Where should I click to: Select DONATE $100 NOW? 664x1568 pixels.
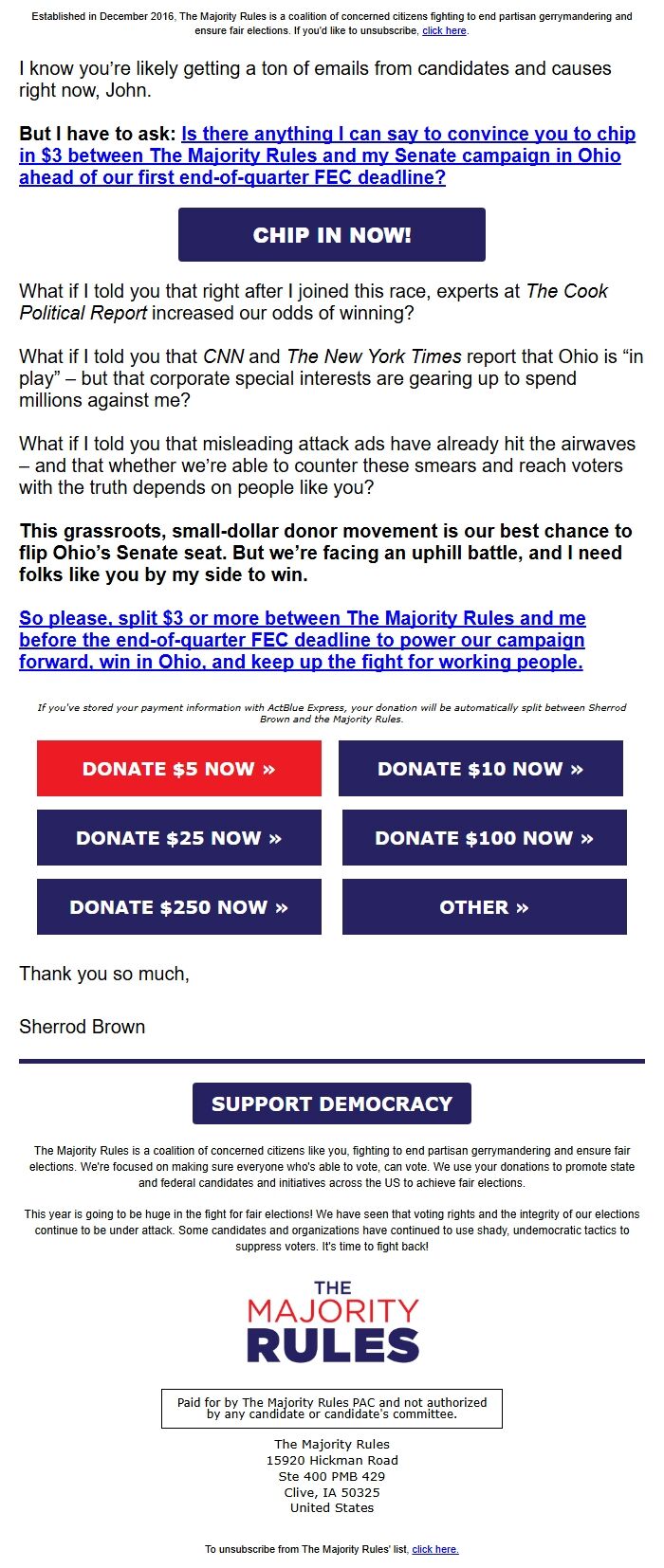tap(485, 838)
